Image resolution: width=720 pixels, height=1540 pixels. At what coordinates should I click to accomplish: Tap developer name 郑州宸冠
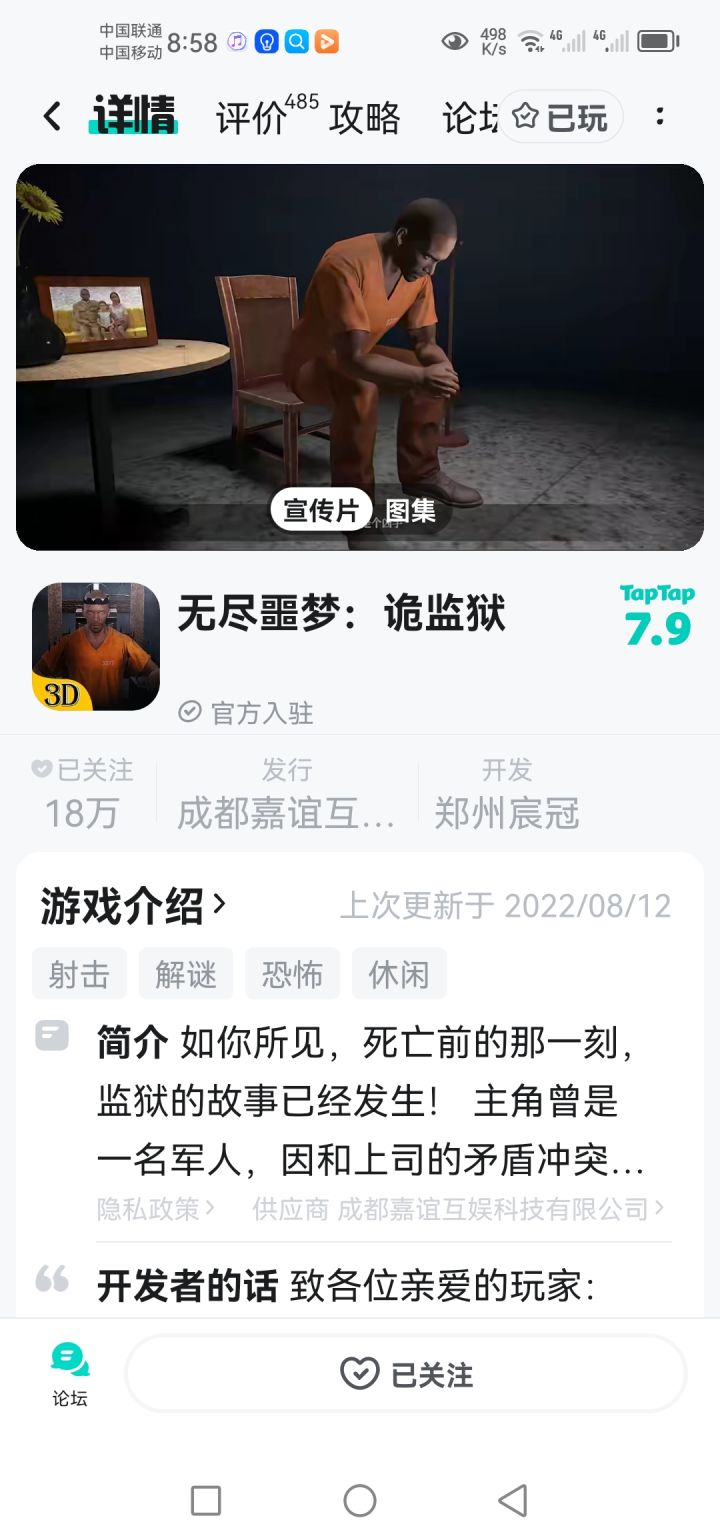(x=505, y=814)
